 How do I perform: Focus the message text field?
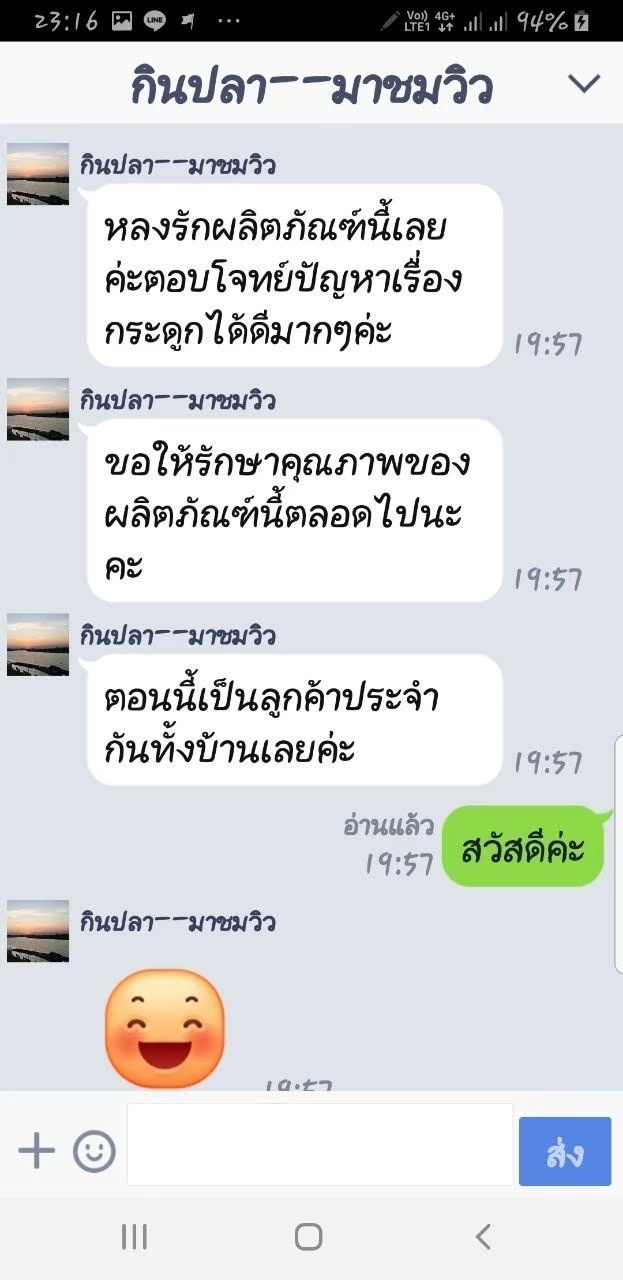click(320, 1146)
